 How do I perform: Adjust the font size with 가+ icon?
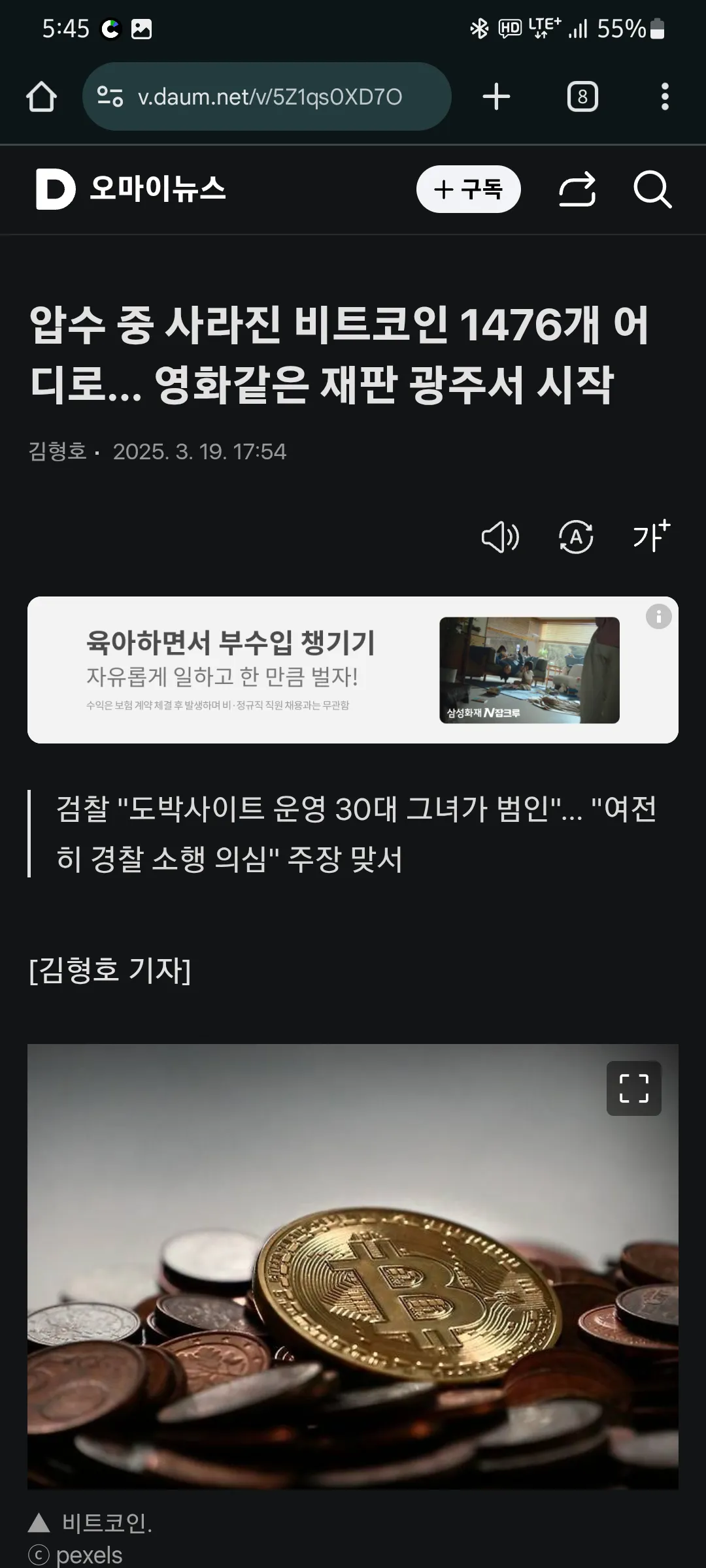pos(651,536)
